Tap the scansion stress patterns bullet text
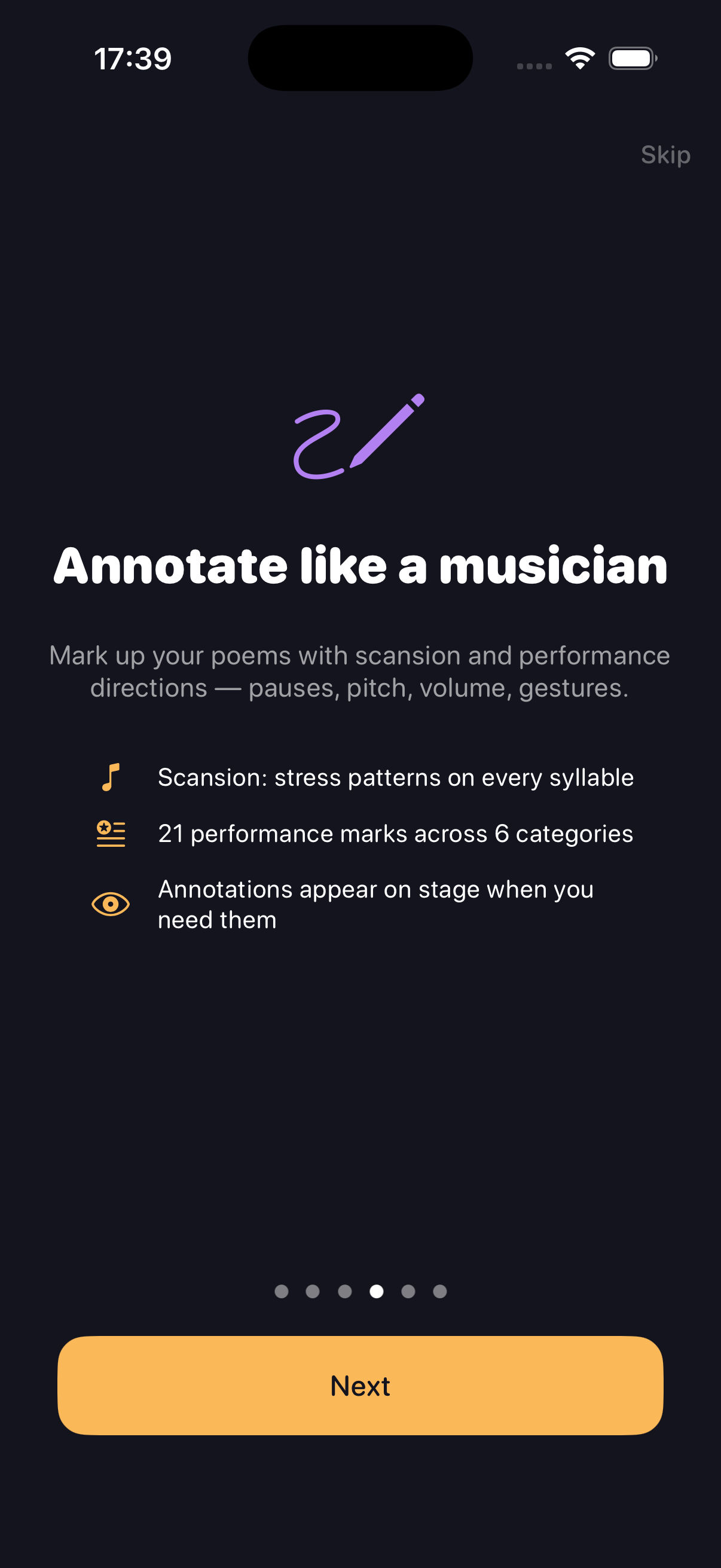721x1568 pixels. click(395, 777)
